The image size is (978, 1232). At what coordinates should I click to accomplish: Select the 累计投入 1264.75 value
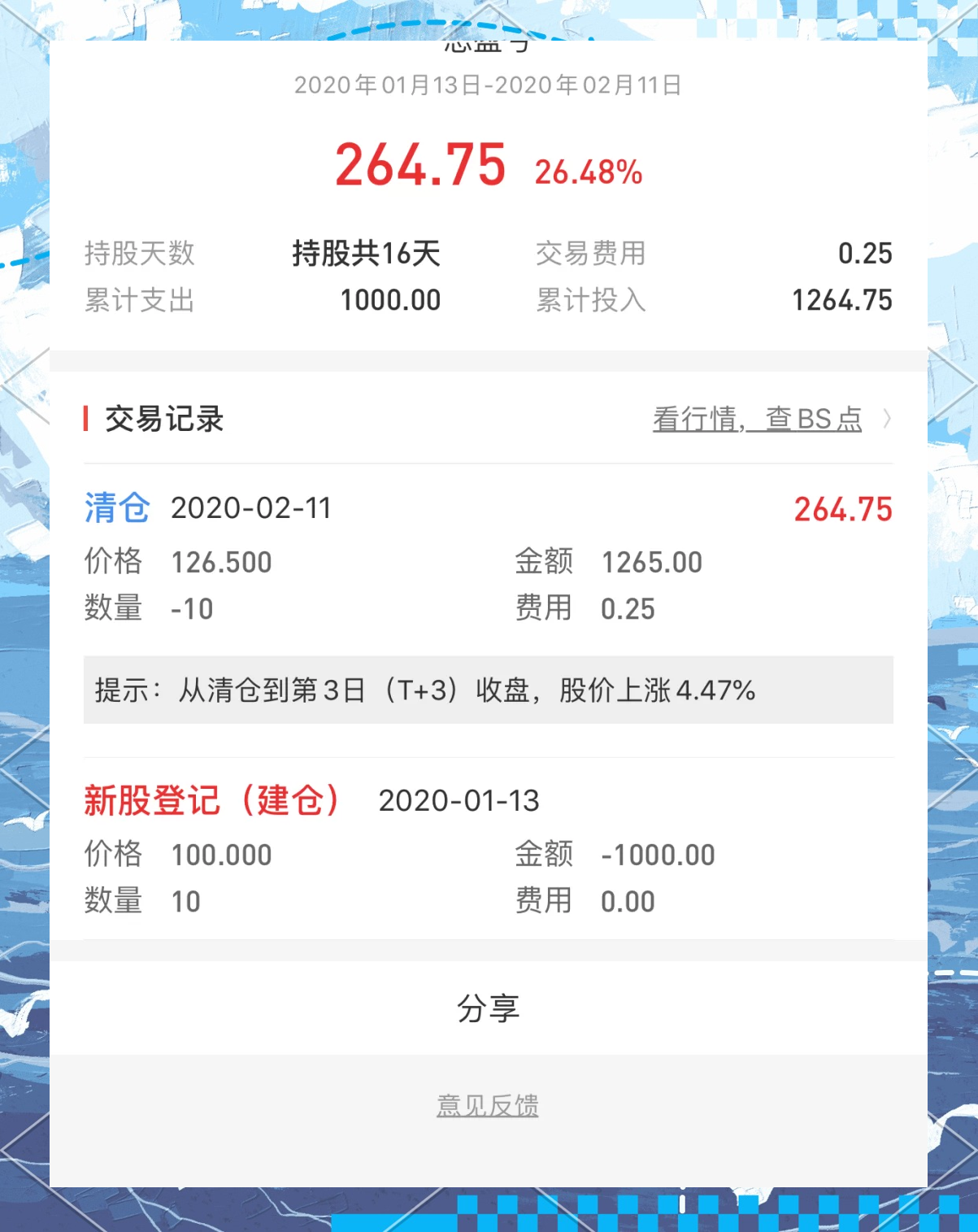click(x=843, y=300)
